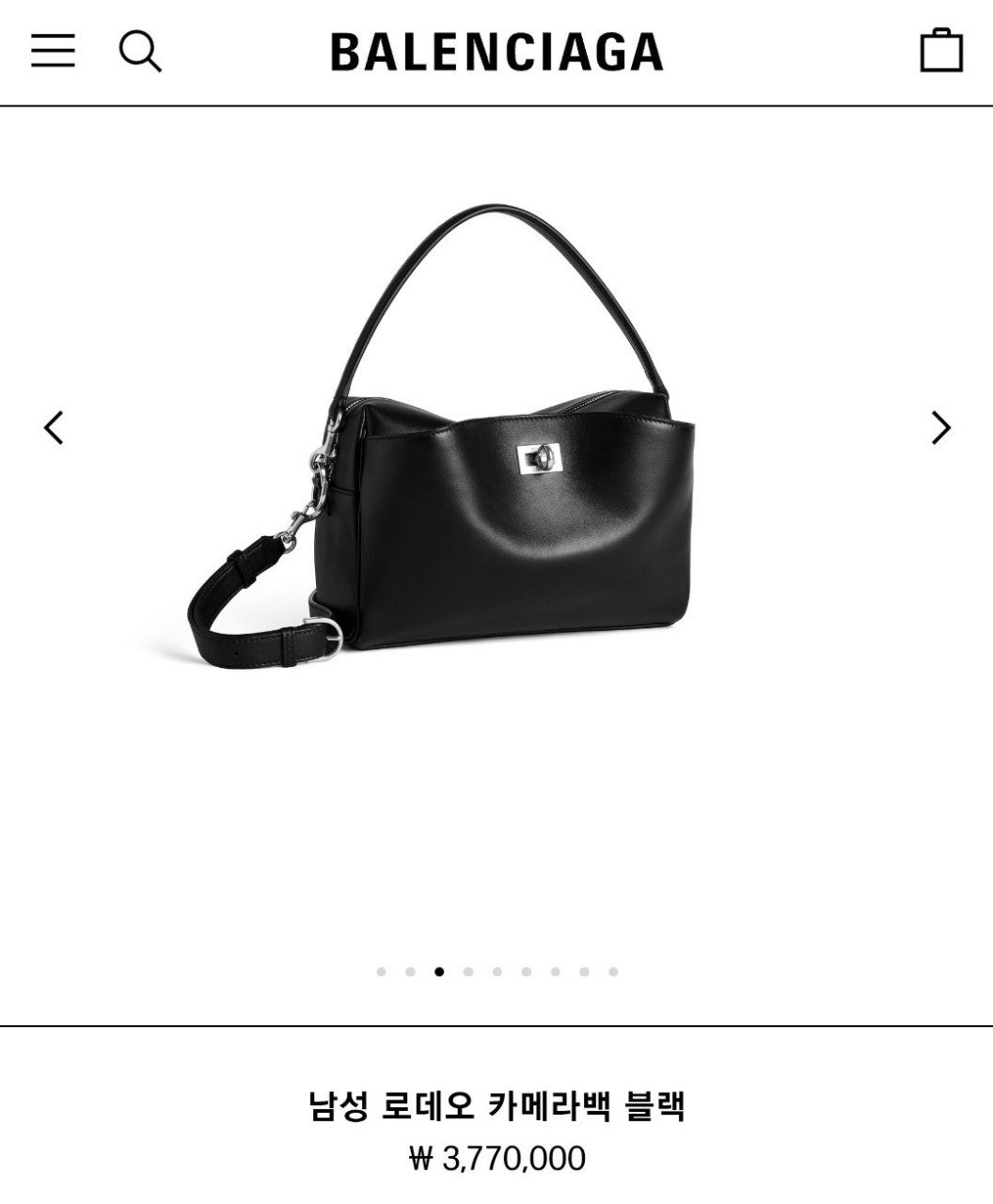993x1204 pixels.
Task: Show the next product image
Action: point(940,428)
